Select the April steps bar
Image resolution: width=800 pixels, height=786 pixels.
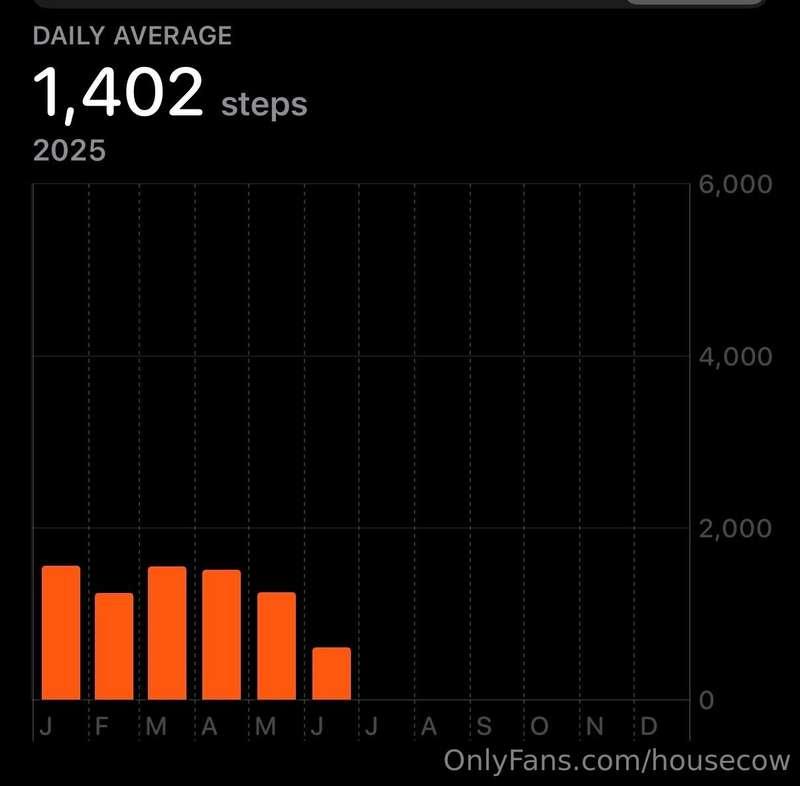click(221, 635)
